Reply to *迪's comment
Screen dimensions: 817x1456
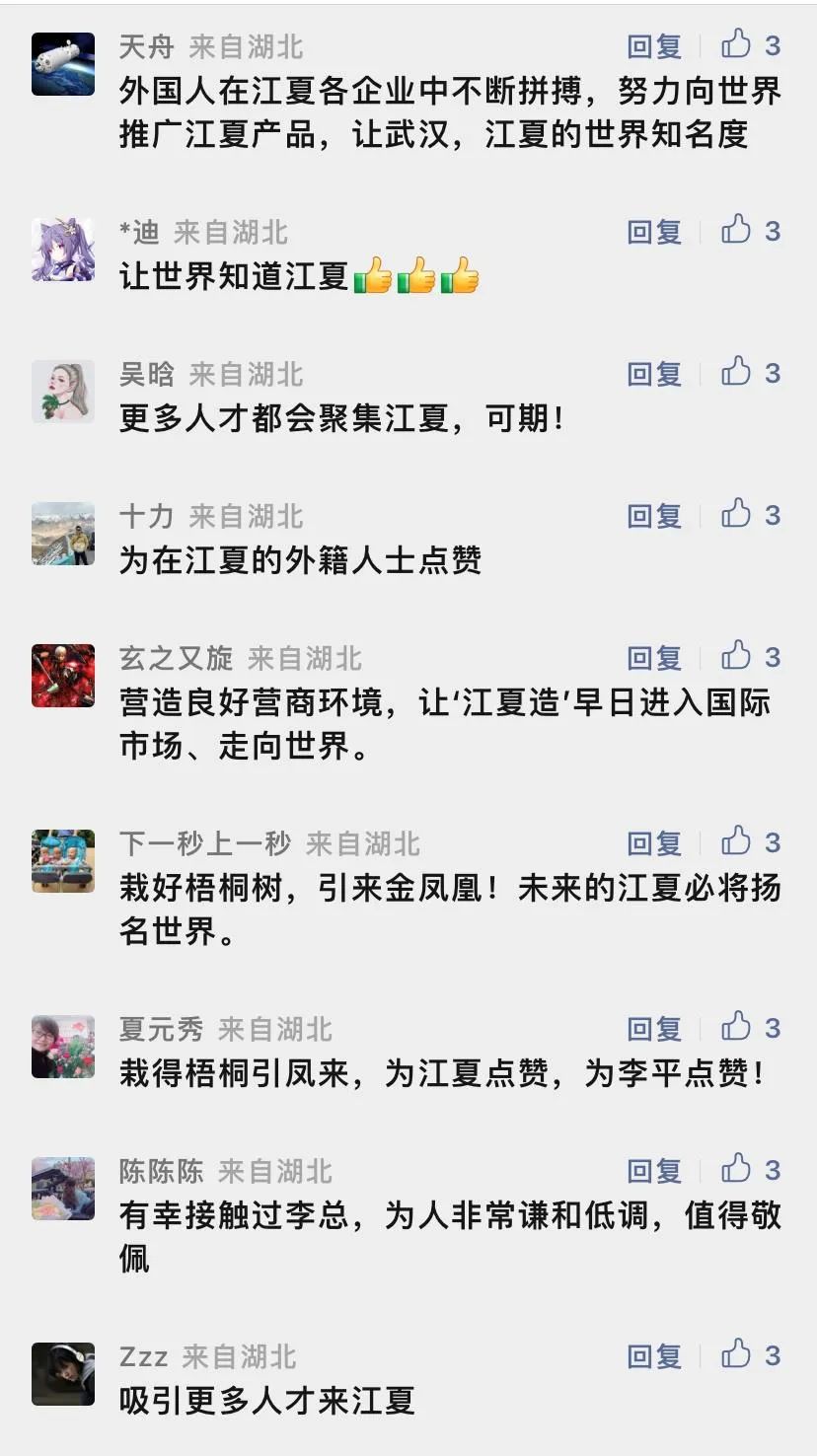[x=654, y=232]
